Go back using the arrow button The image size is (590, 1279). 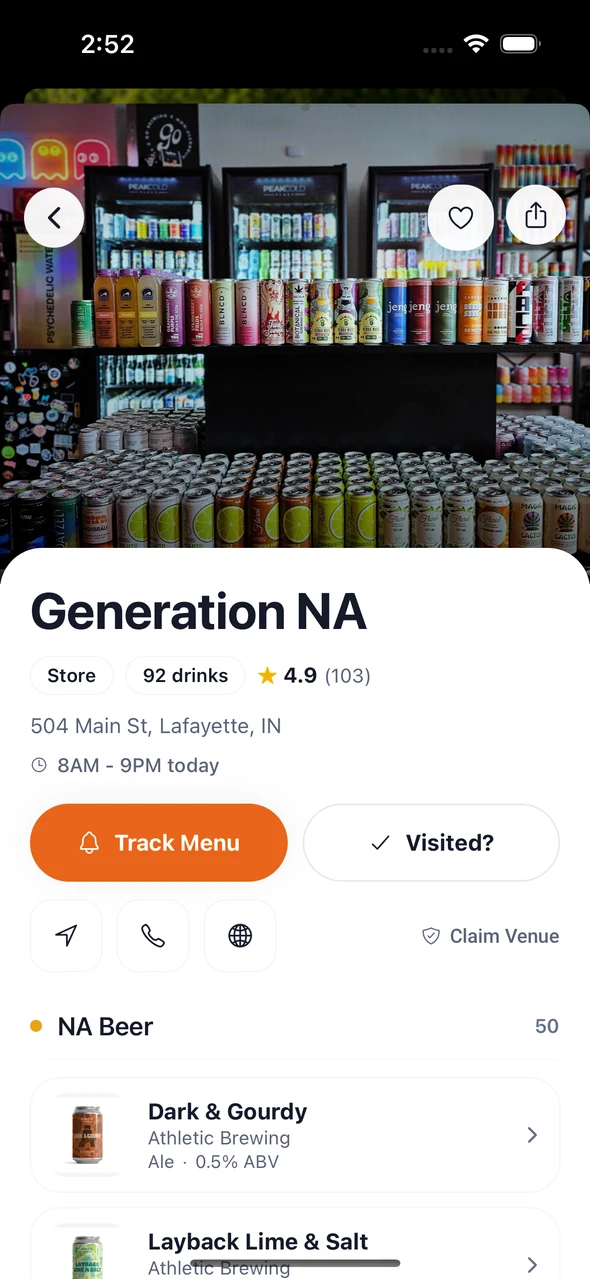[x=54, y=217]
